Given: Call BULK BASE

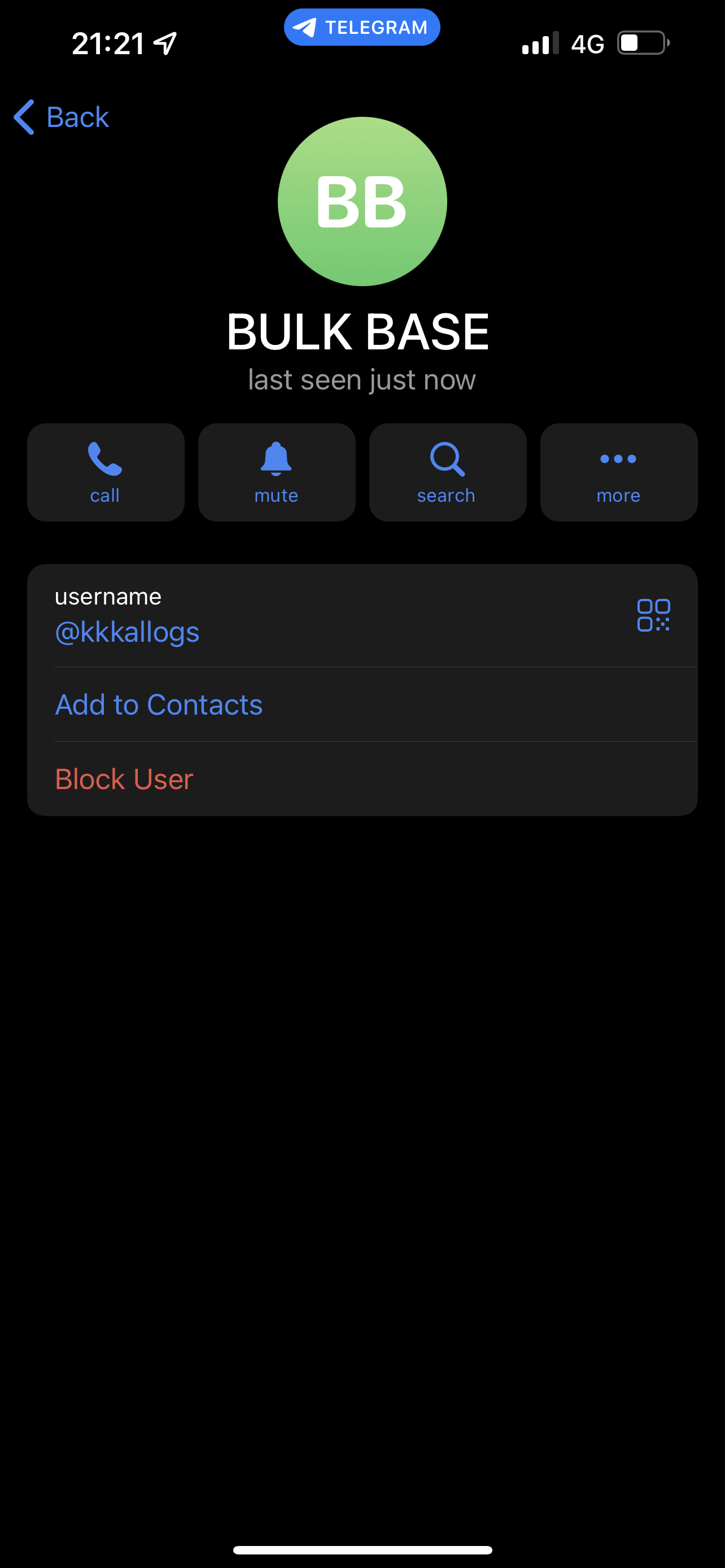Looking at the screenshot, I should pyautogui.click(x=106, y=472).
